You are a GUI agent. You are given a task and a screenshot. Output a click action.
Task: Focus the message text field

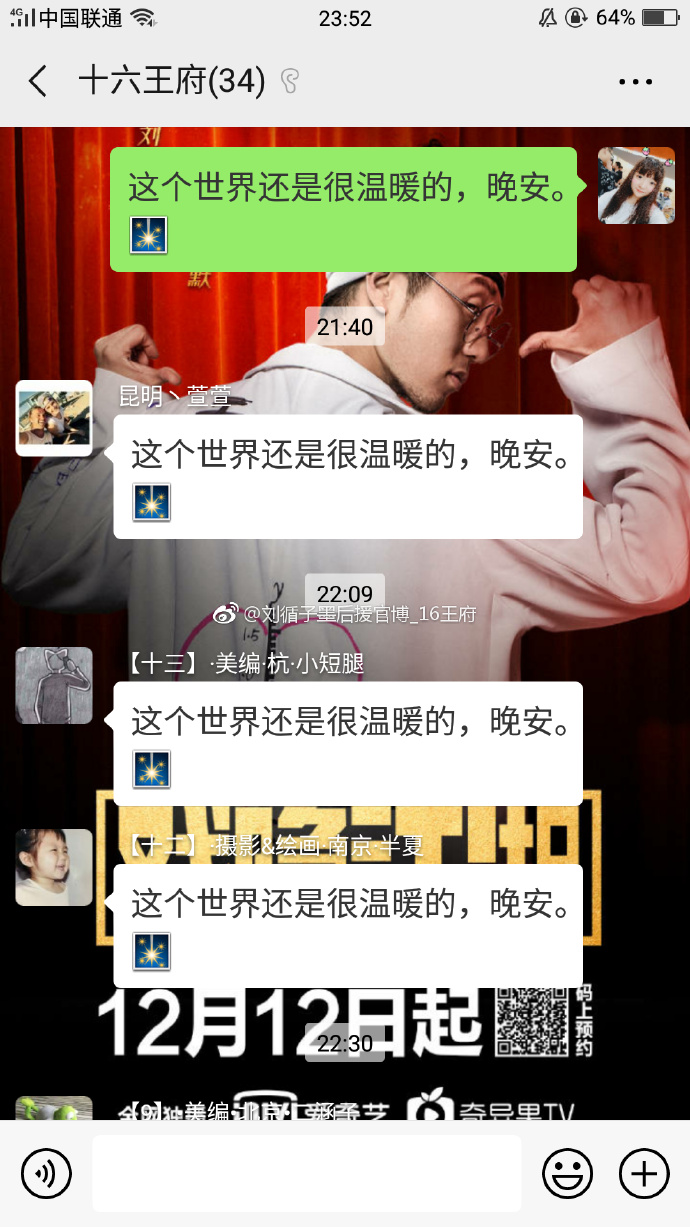306,1173
